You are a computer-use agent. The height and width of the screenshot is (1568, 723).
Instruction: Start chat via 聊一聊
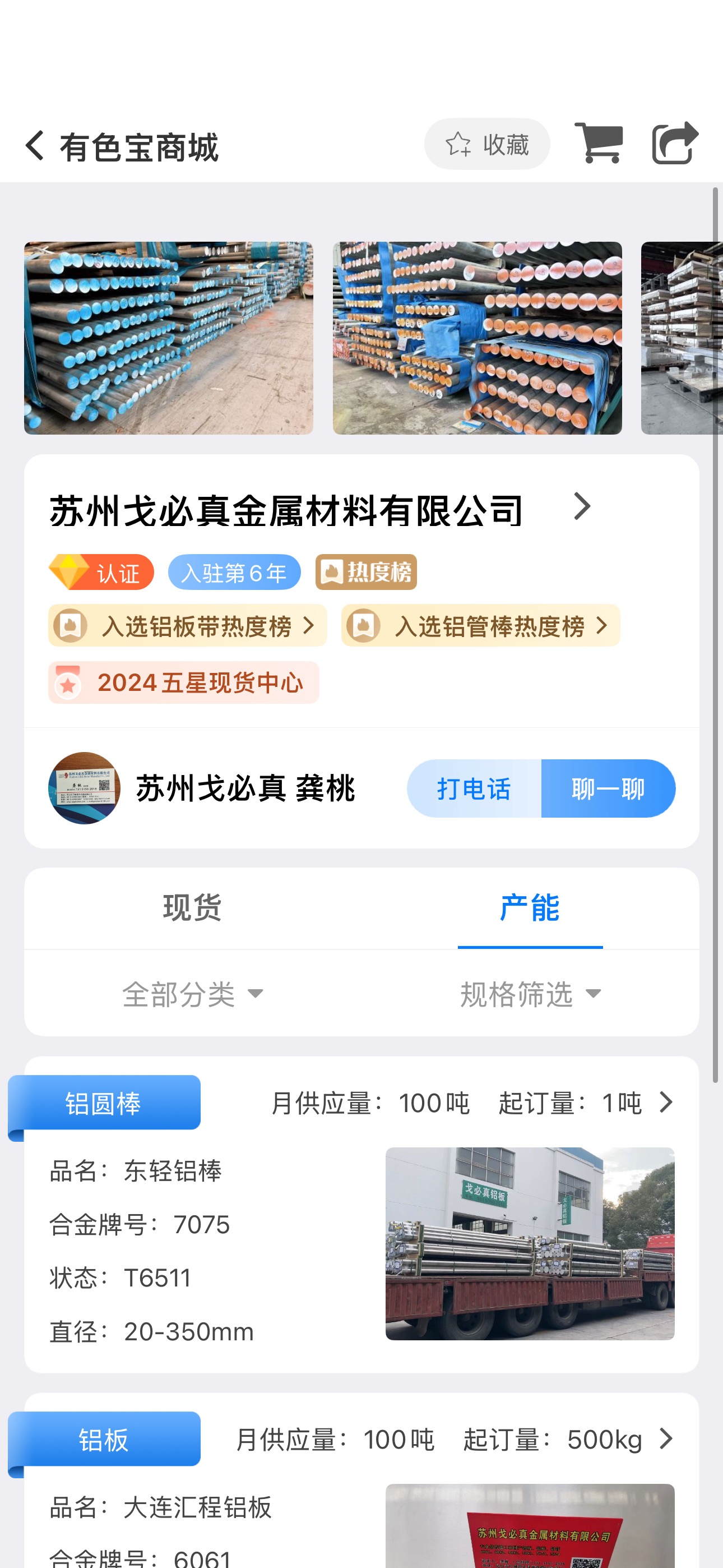608,789
